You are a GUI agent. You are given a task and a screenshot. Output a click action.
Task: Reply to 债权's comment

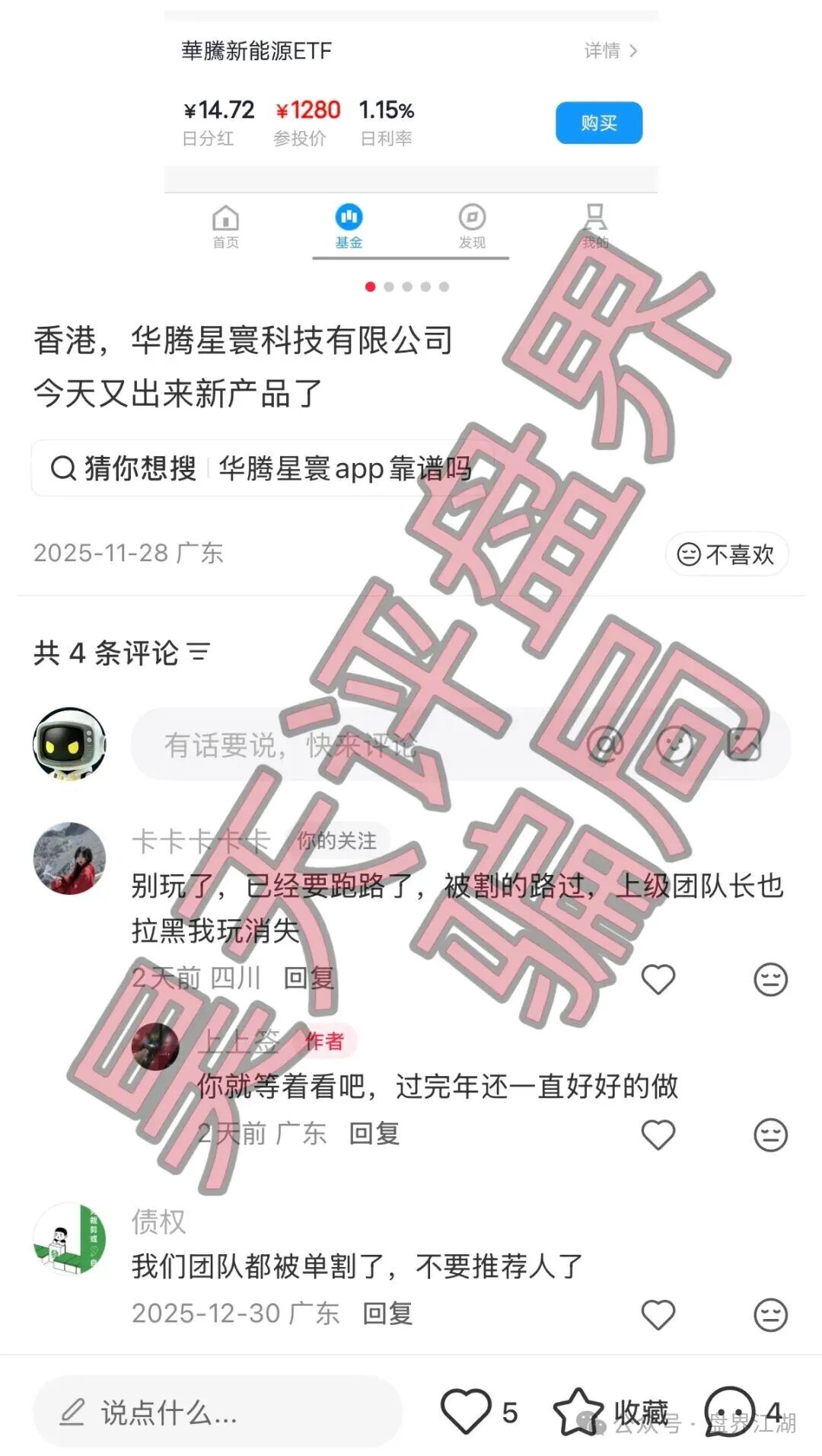[387, 1314]
